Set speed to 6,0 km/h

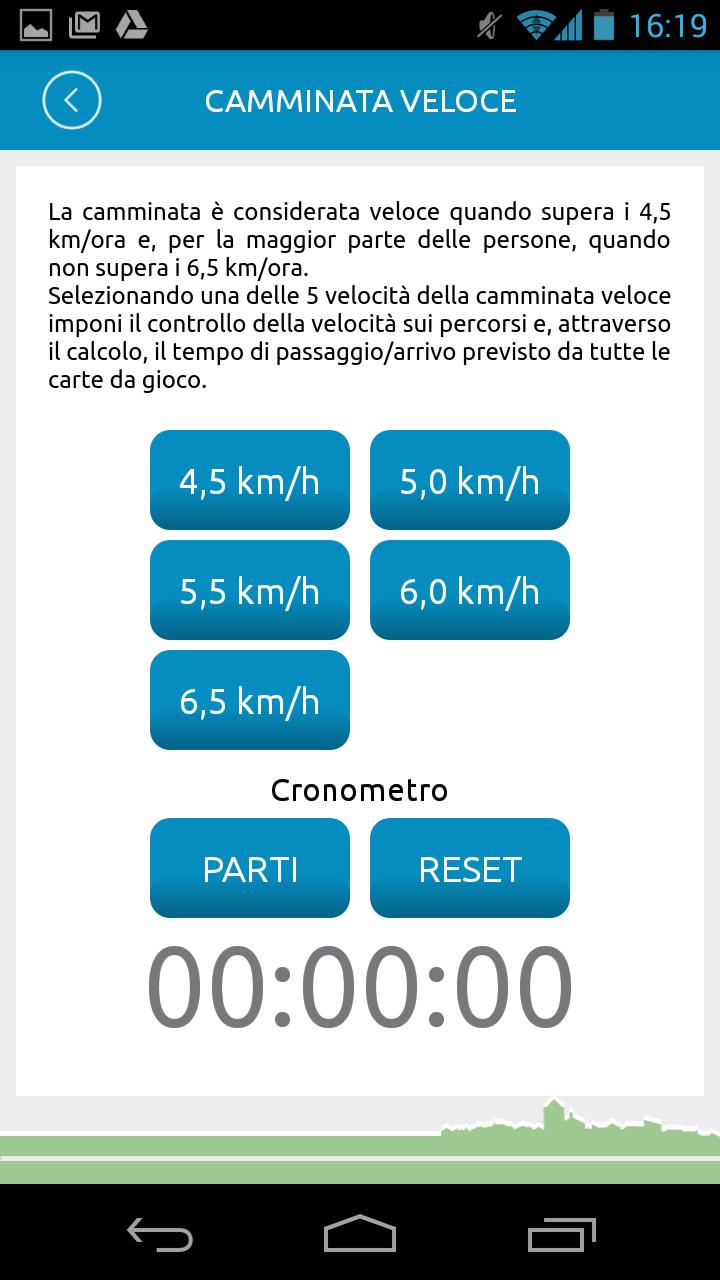pos(470,590)
